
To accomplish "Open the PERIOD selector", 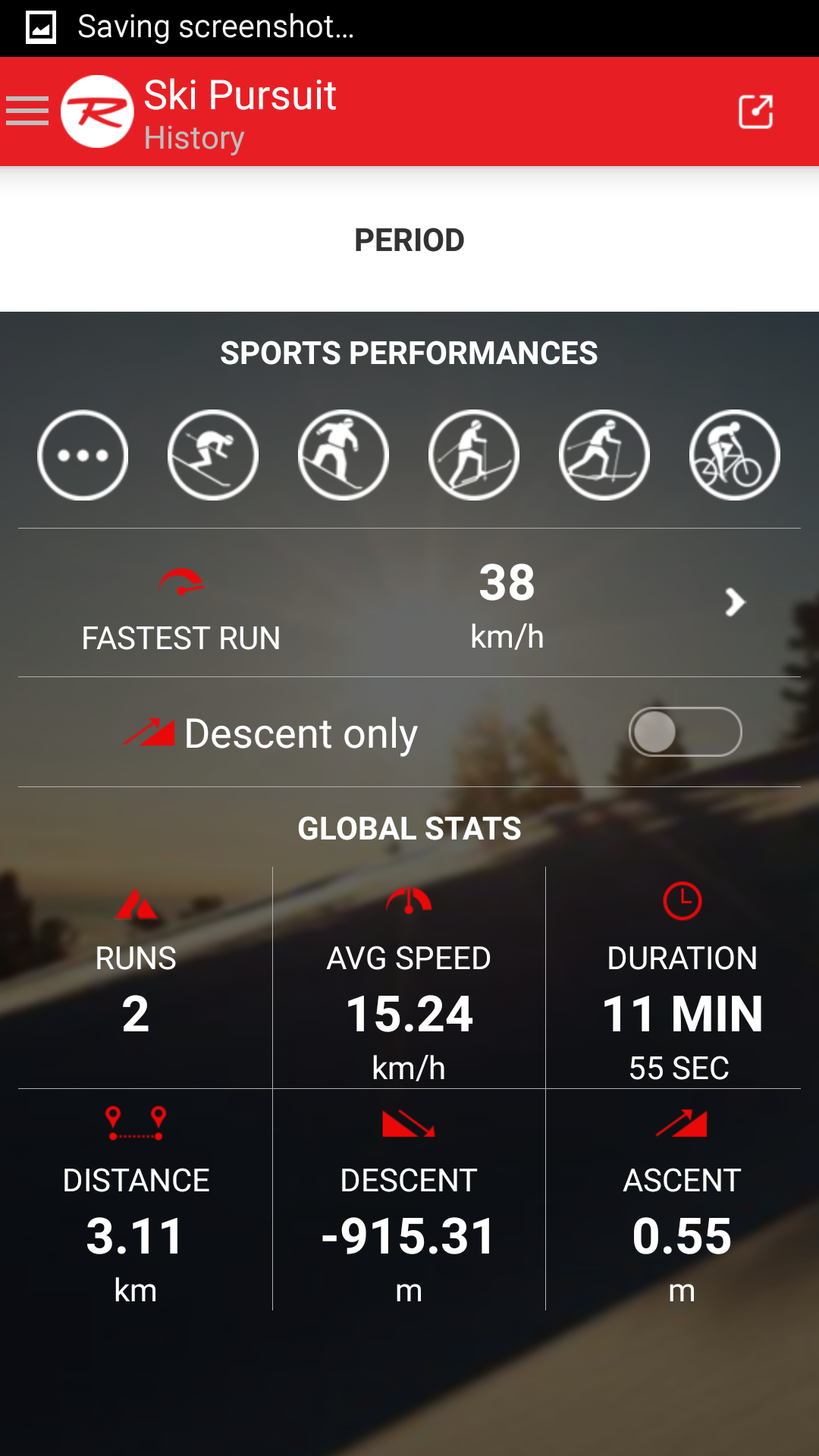I will pyautogui.click(x=409, y=240).
